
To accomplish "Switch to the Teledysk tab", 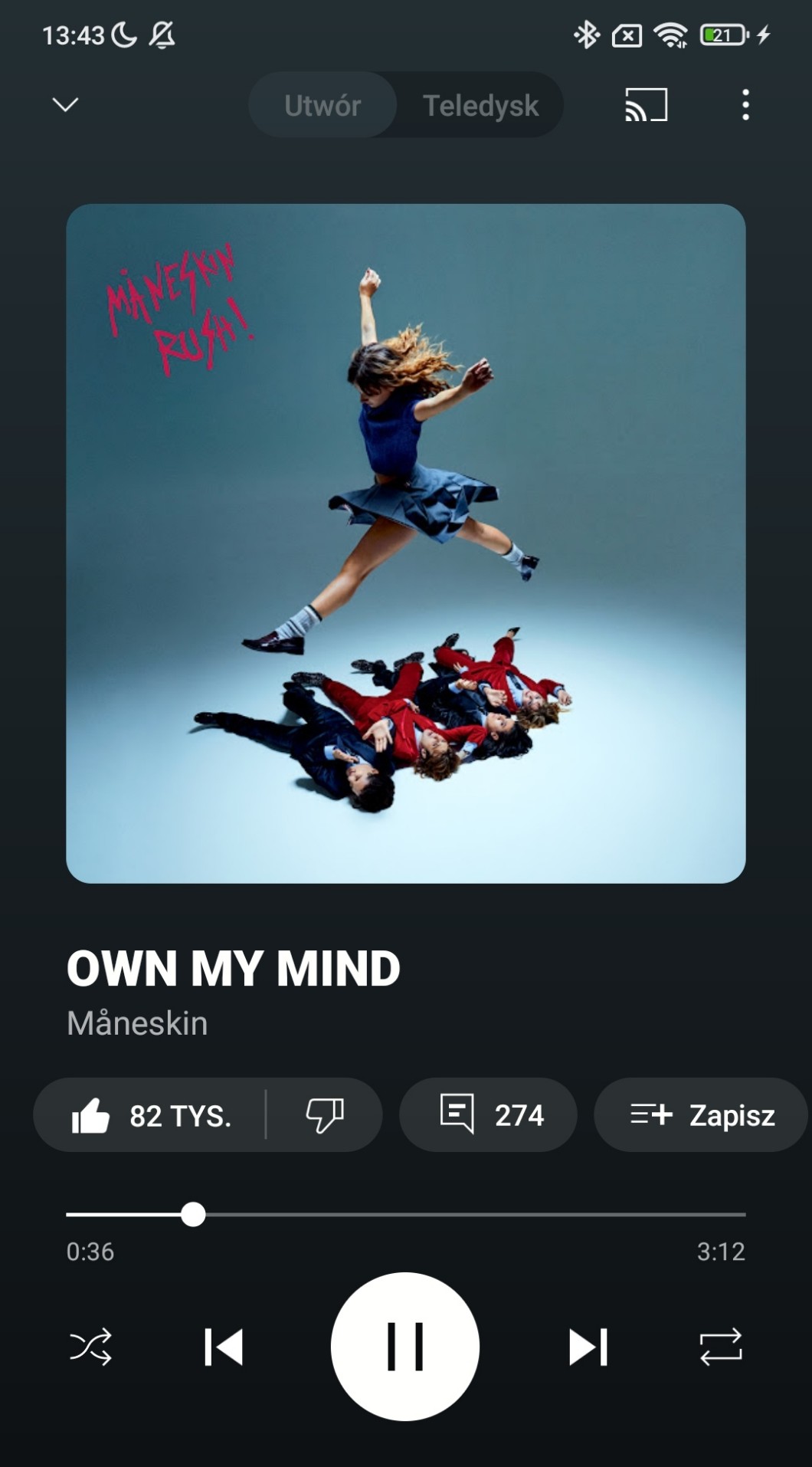I will [x=480, y=105].
